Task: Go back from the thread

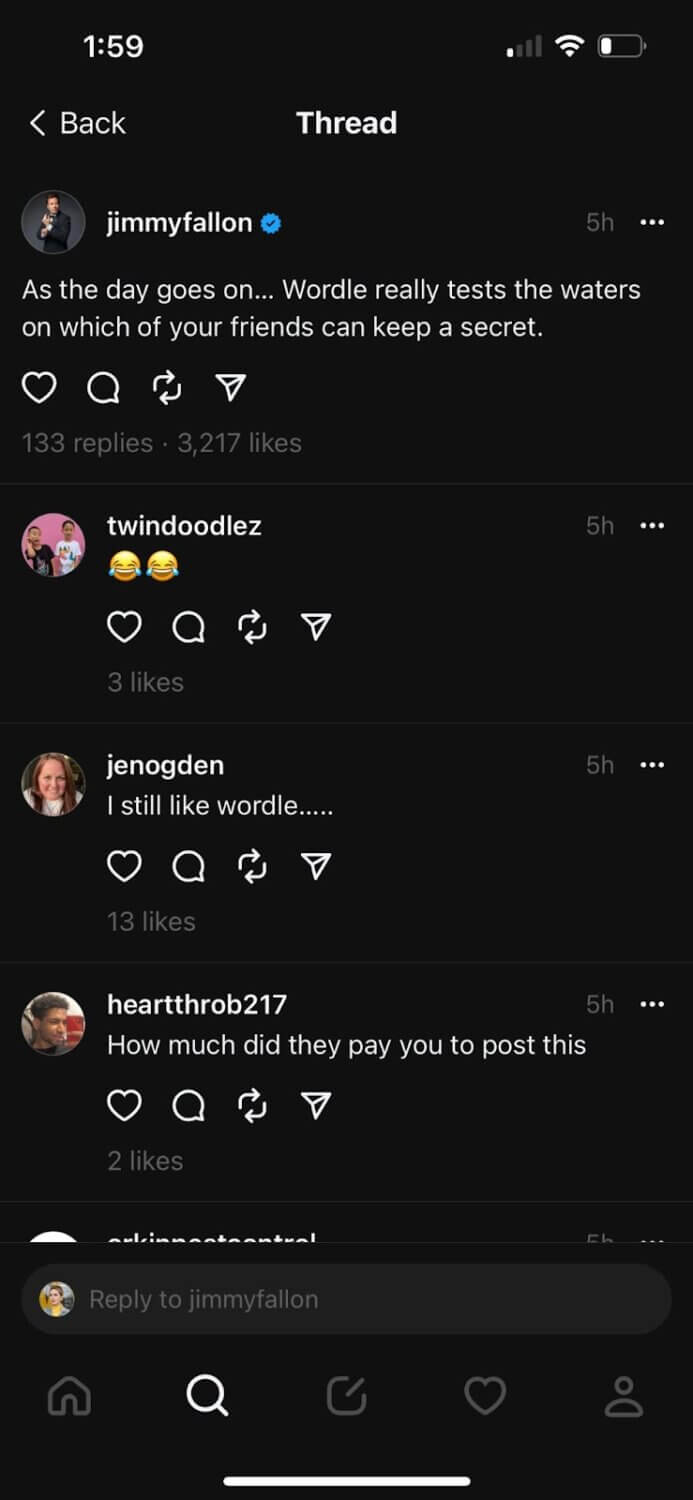Action: (x=78, y=123)
